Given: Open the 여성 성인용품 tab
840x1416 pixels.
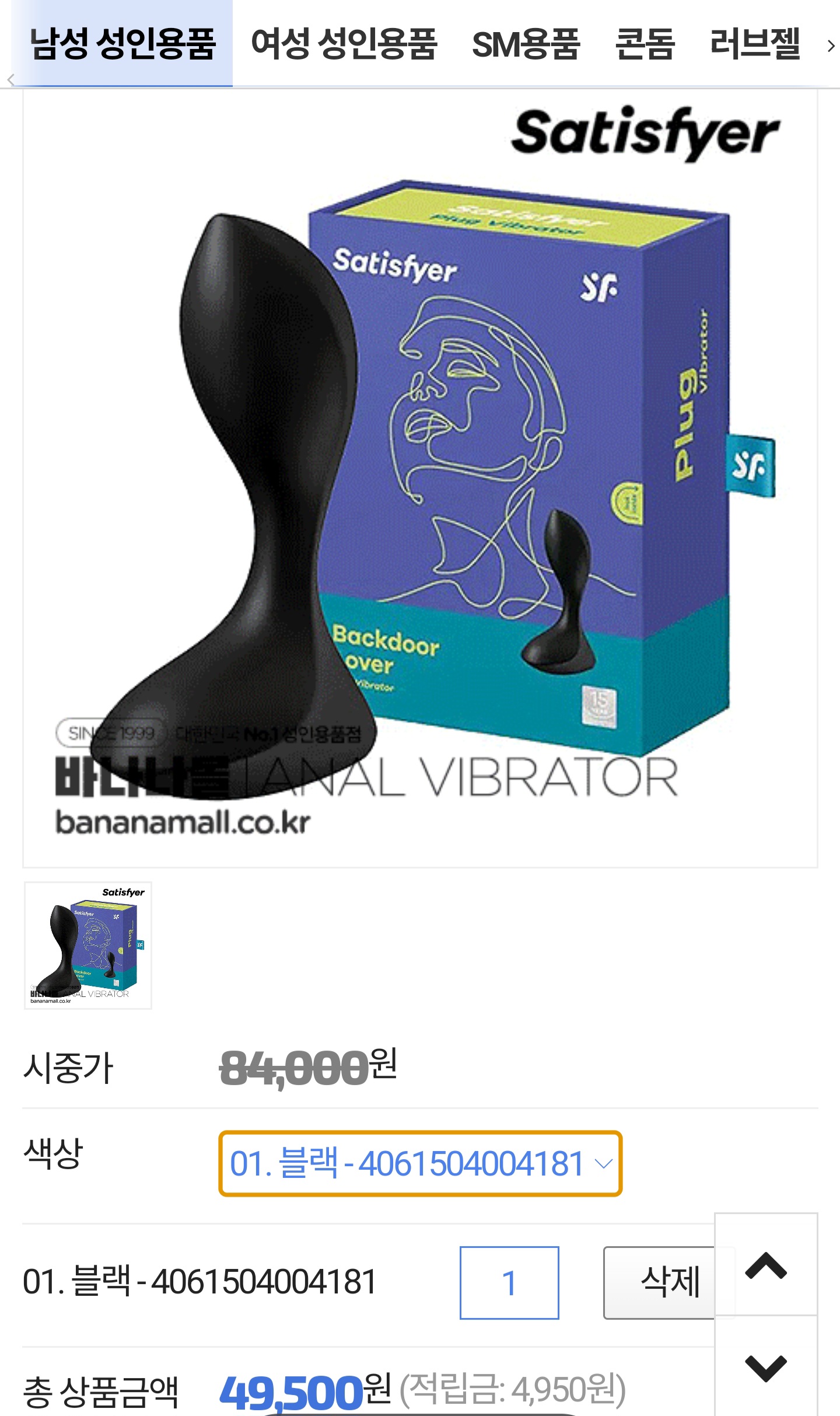Looking at the screenshot, I should pos(344,44).
